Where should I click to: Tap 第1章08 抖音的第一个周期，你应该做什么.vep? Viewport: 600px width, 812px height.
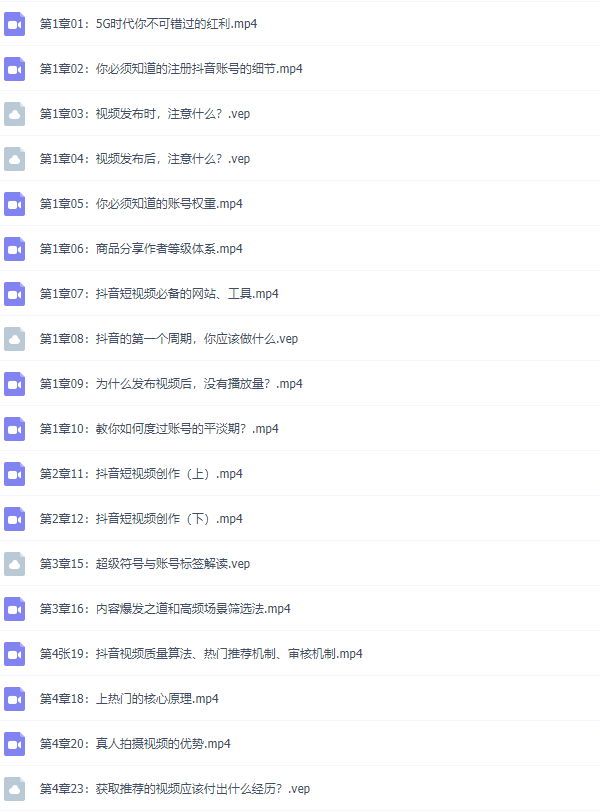click(168, 339)
